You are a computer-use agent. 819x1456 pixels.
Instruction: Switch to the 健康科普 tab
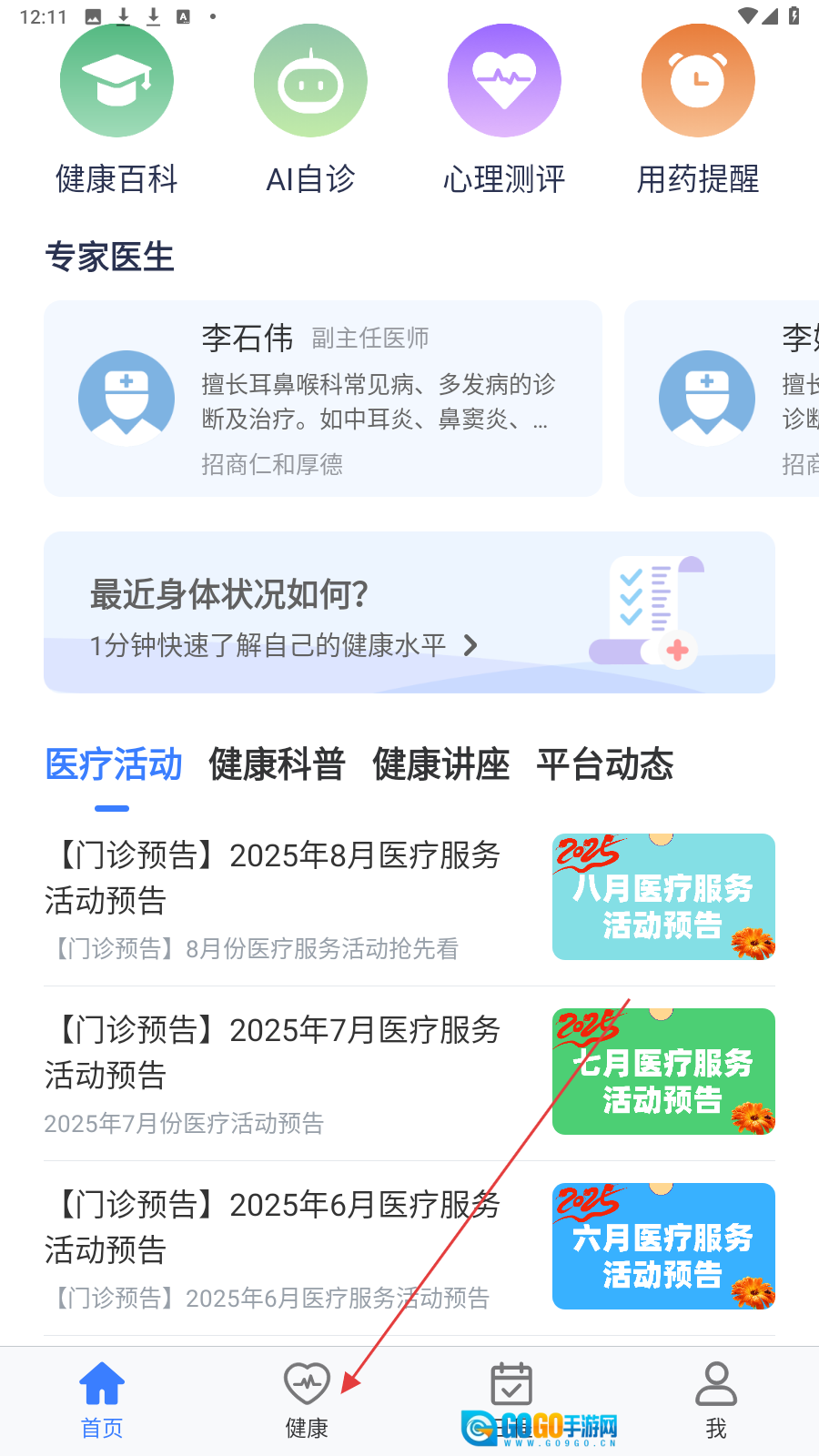point(277,764)
